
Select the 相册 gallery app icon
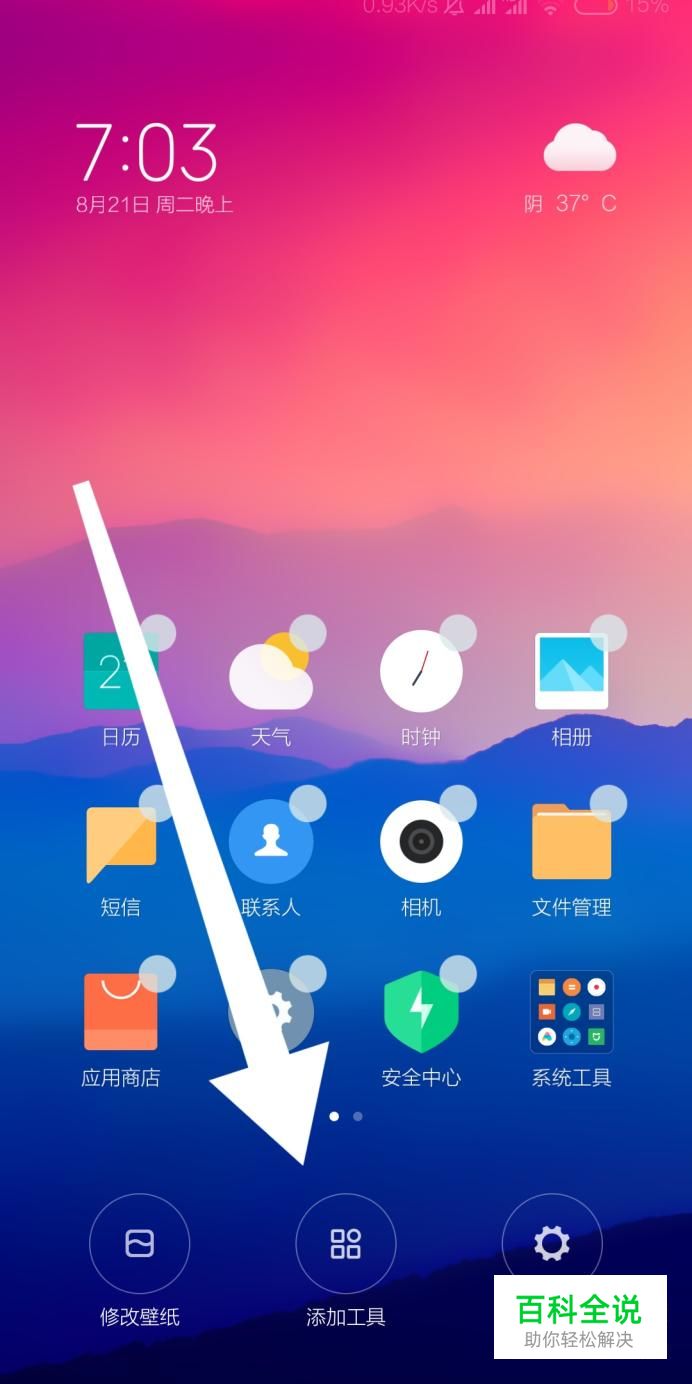pos(571,672)
